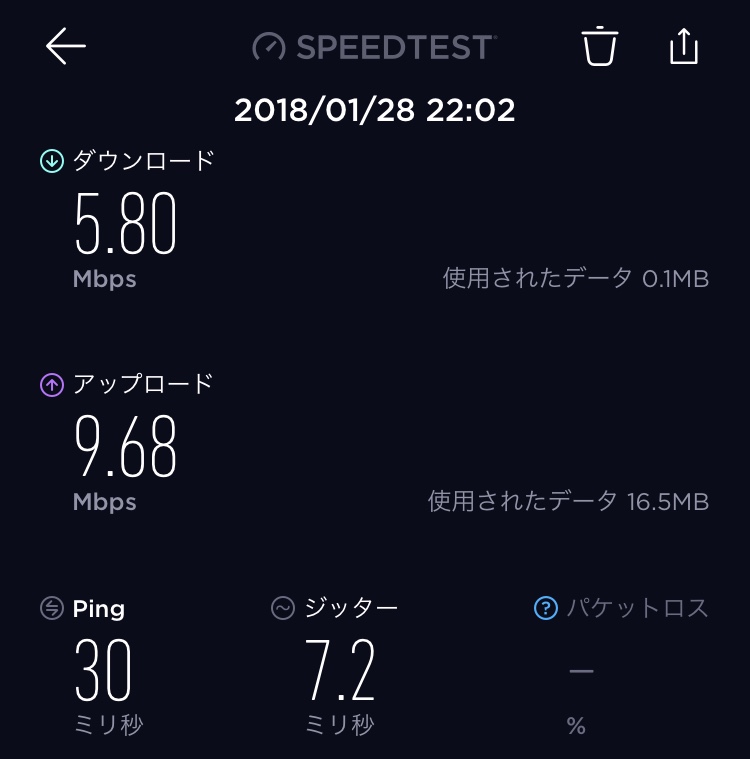Select the Ping label

click(98, 608)
